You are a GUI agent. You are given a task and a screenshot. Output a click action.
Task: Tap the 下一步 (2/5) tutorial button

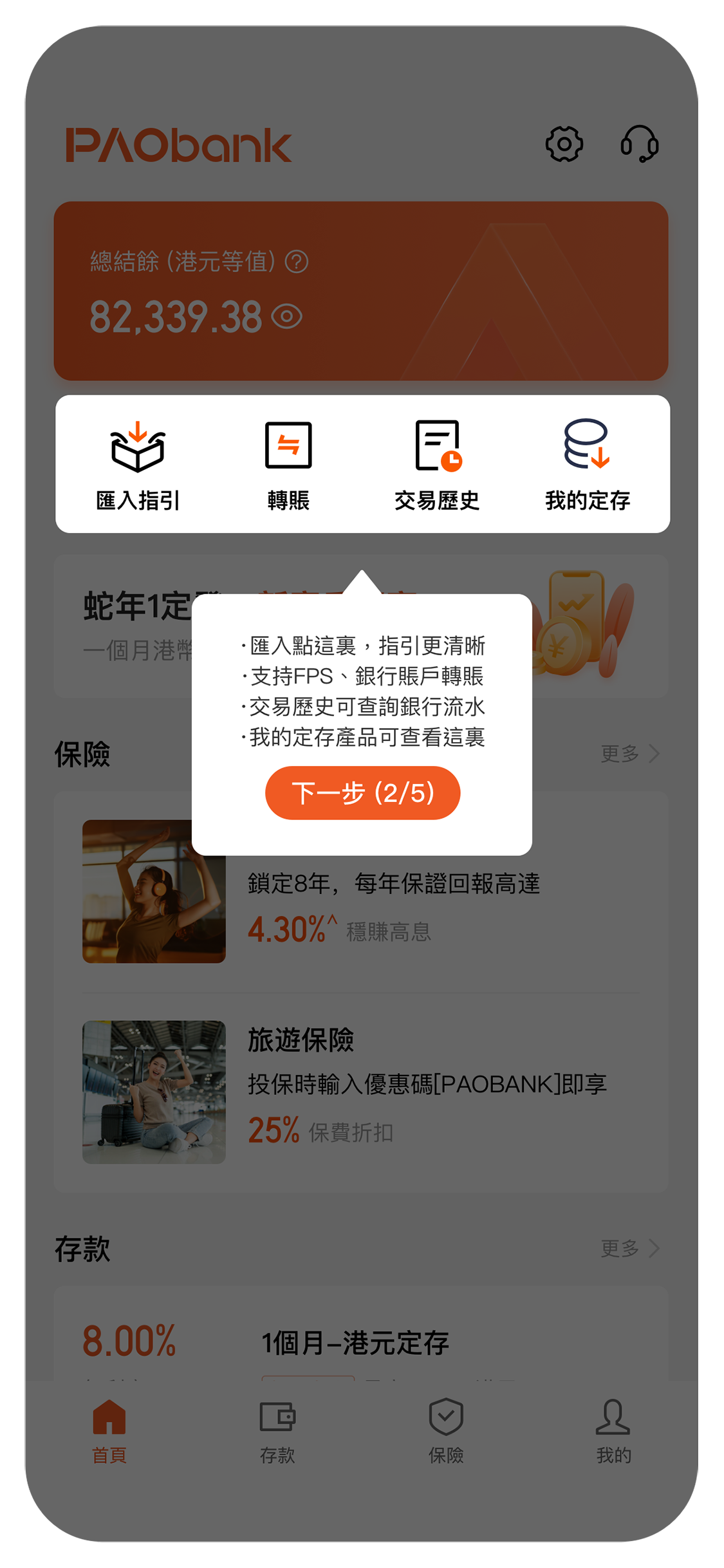click(362, 792)
